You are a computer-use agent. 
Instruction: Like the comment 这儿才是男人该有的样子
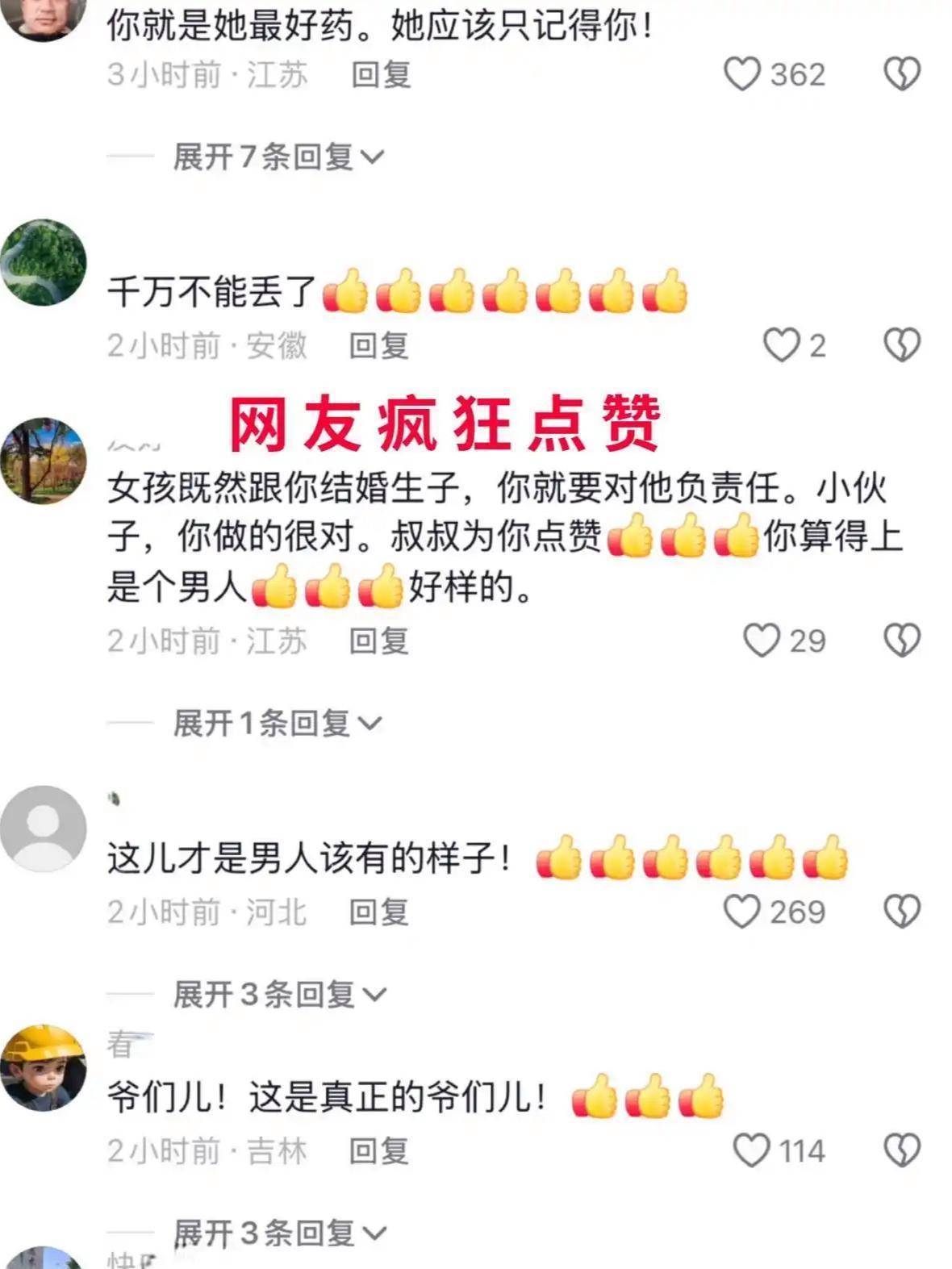point(741,912)
